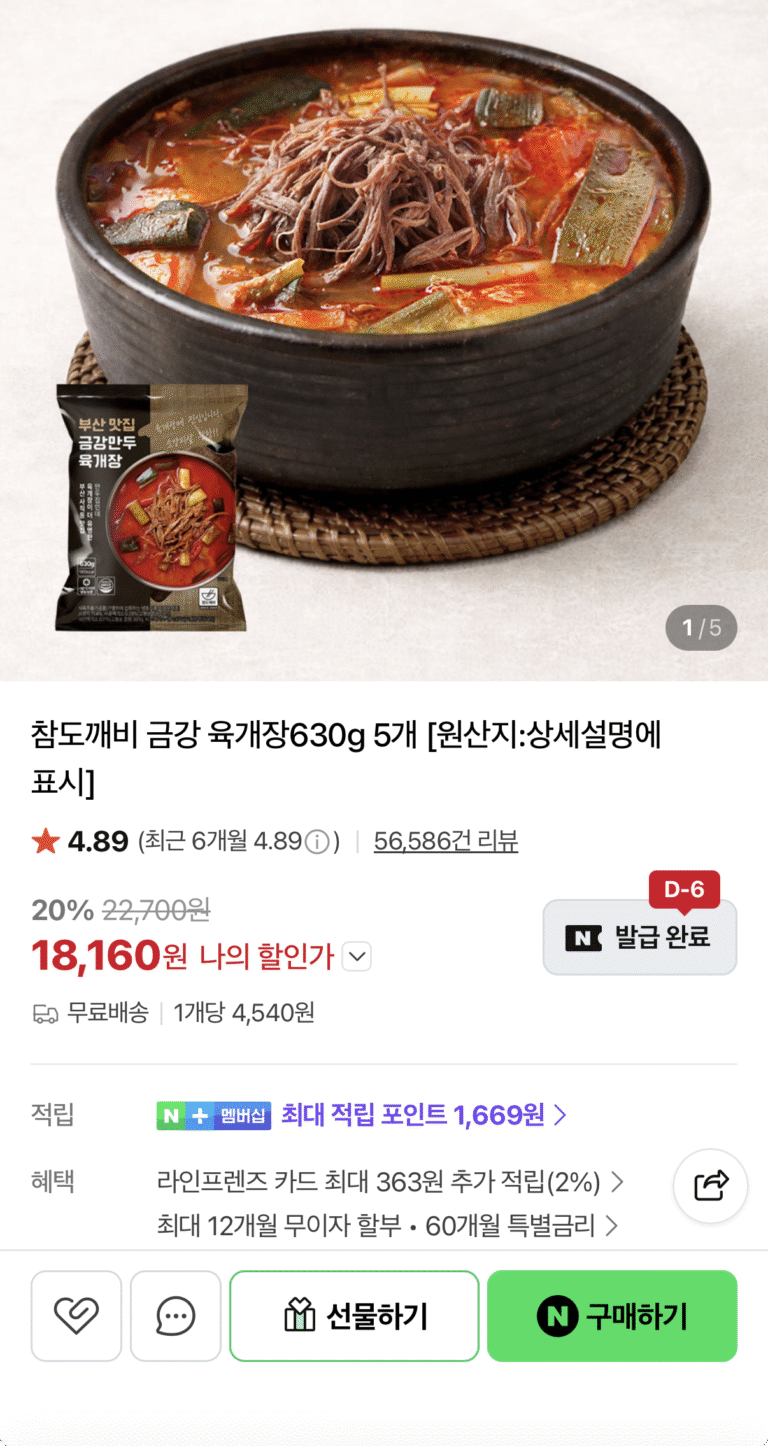Image resolution: width=768 pixels, height=1446 pixels.
Task: Open the chat inquiry speech-bubble button
Action: (176, 1316)
